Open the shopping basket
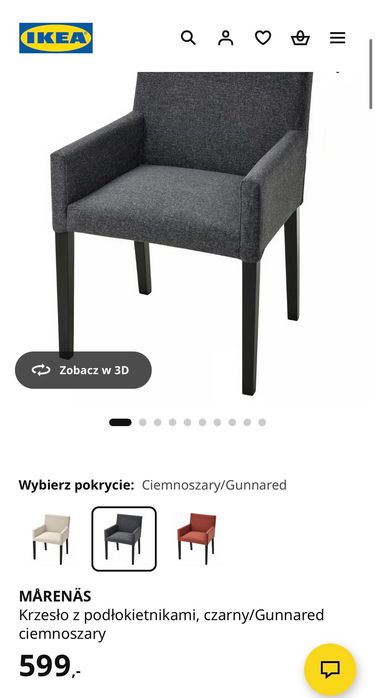 click(300, 38)
